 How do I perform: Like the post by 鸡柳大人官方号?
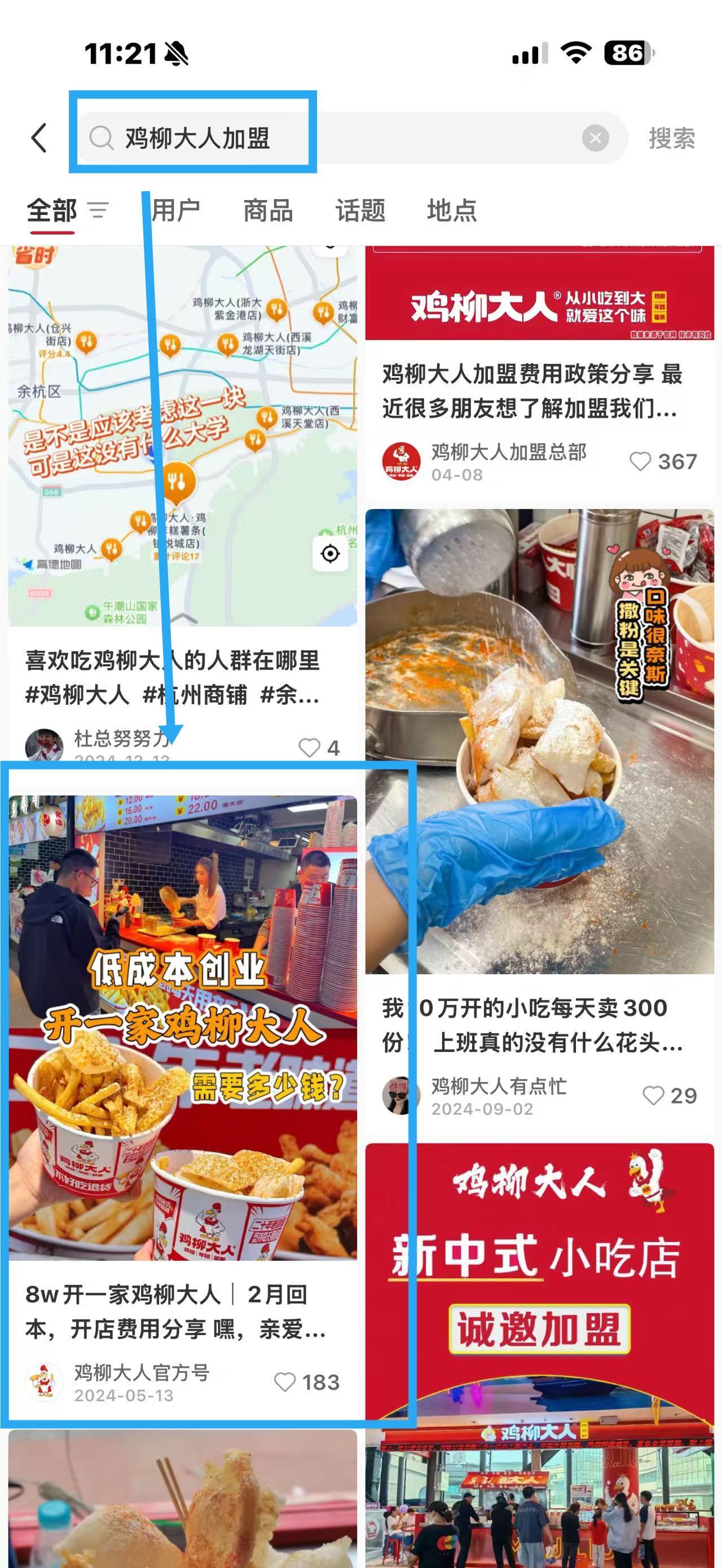[285, 1381]
